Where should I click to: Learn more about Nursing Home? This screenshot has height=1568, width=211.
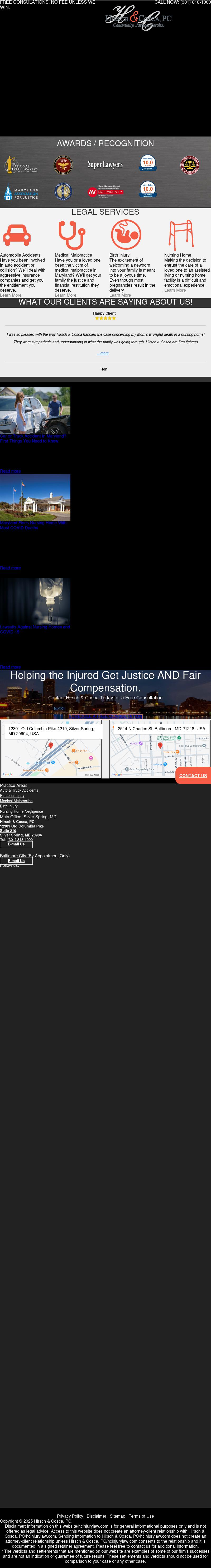[175, 290]
